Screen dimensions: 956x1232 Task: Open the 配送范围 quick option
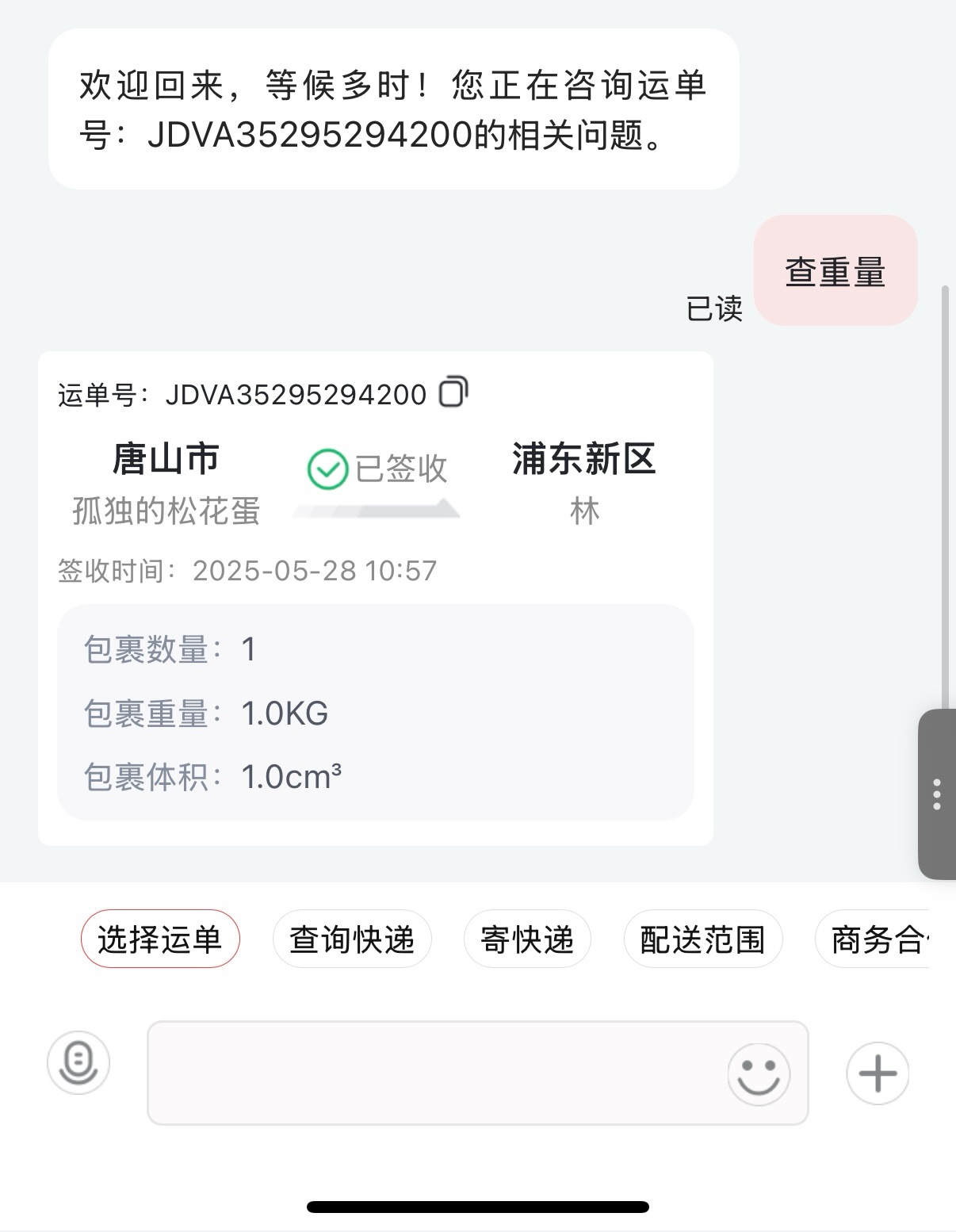tap(703, 939)
